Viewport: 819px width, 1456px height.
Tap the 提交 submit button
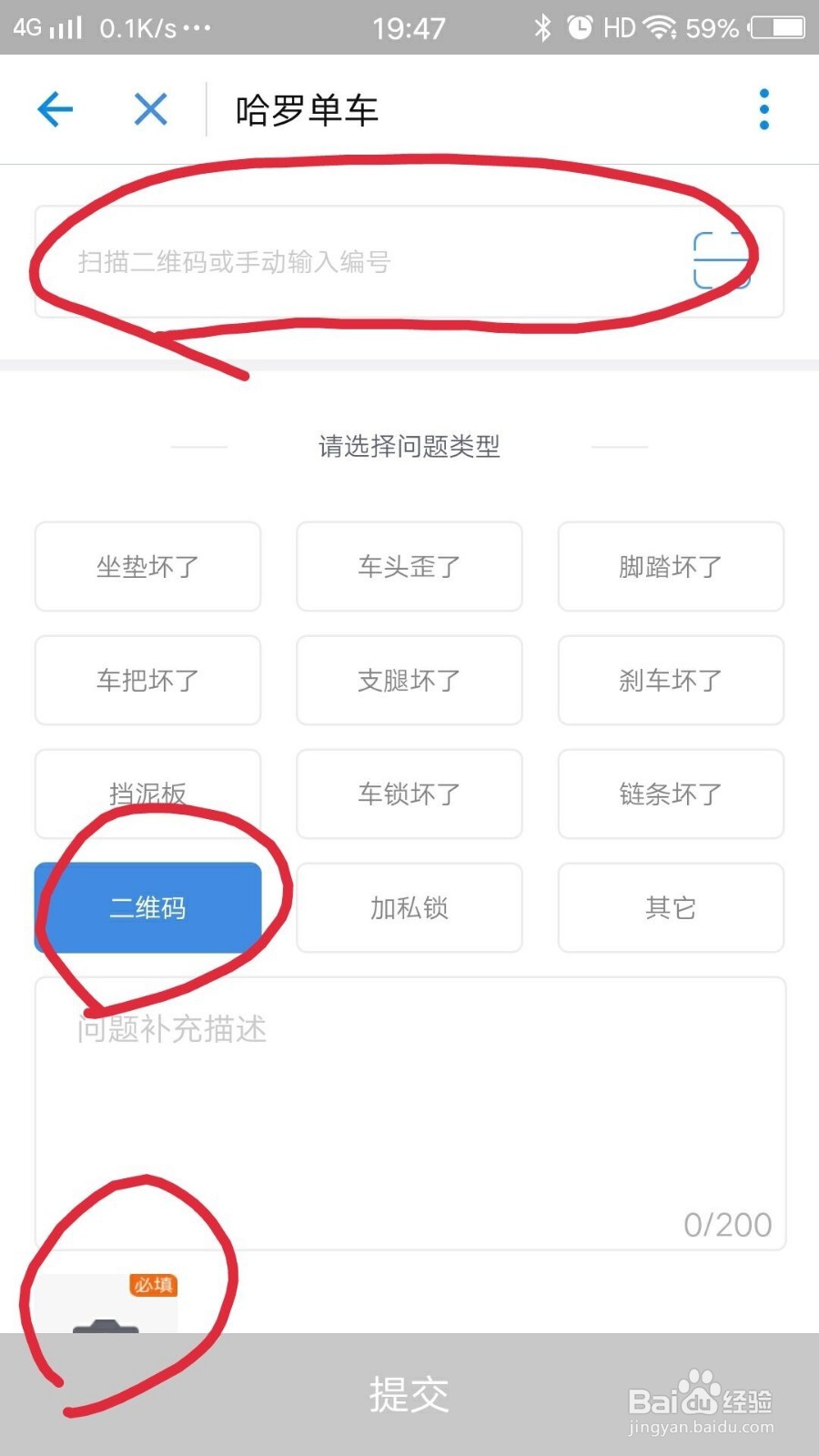409,1392
